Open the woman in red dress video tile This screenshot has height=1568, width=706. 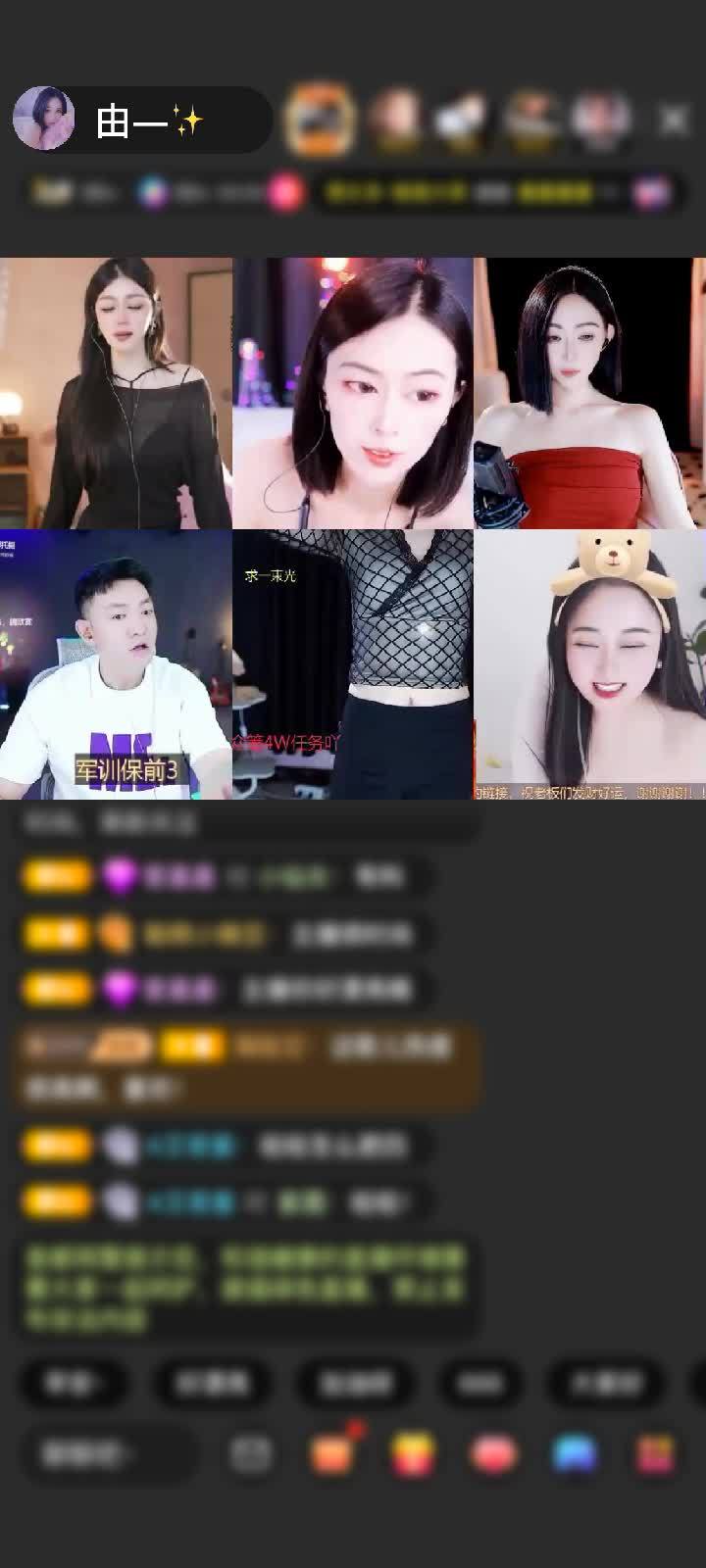[589, 393]
